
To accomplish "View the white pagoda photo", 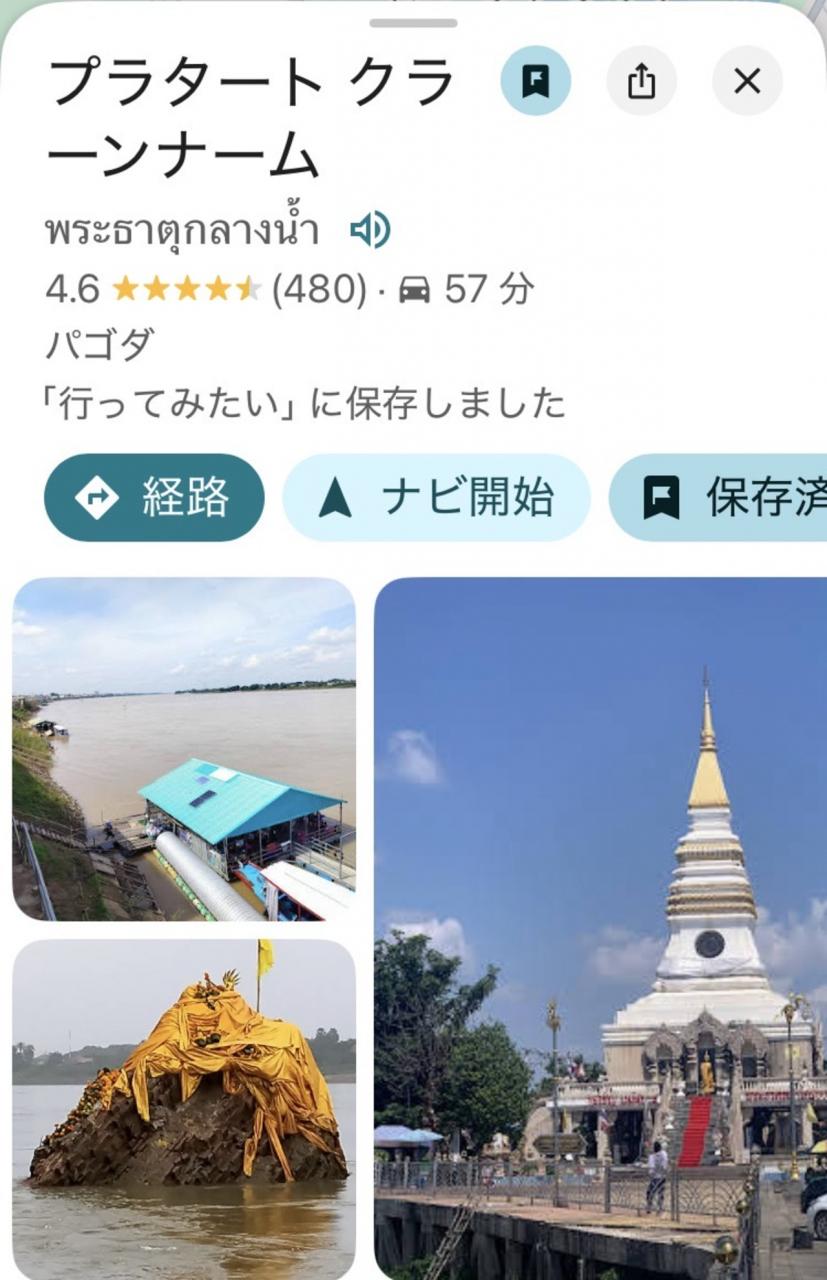I will (x=601, y=929).
